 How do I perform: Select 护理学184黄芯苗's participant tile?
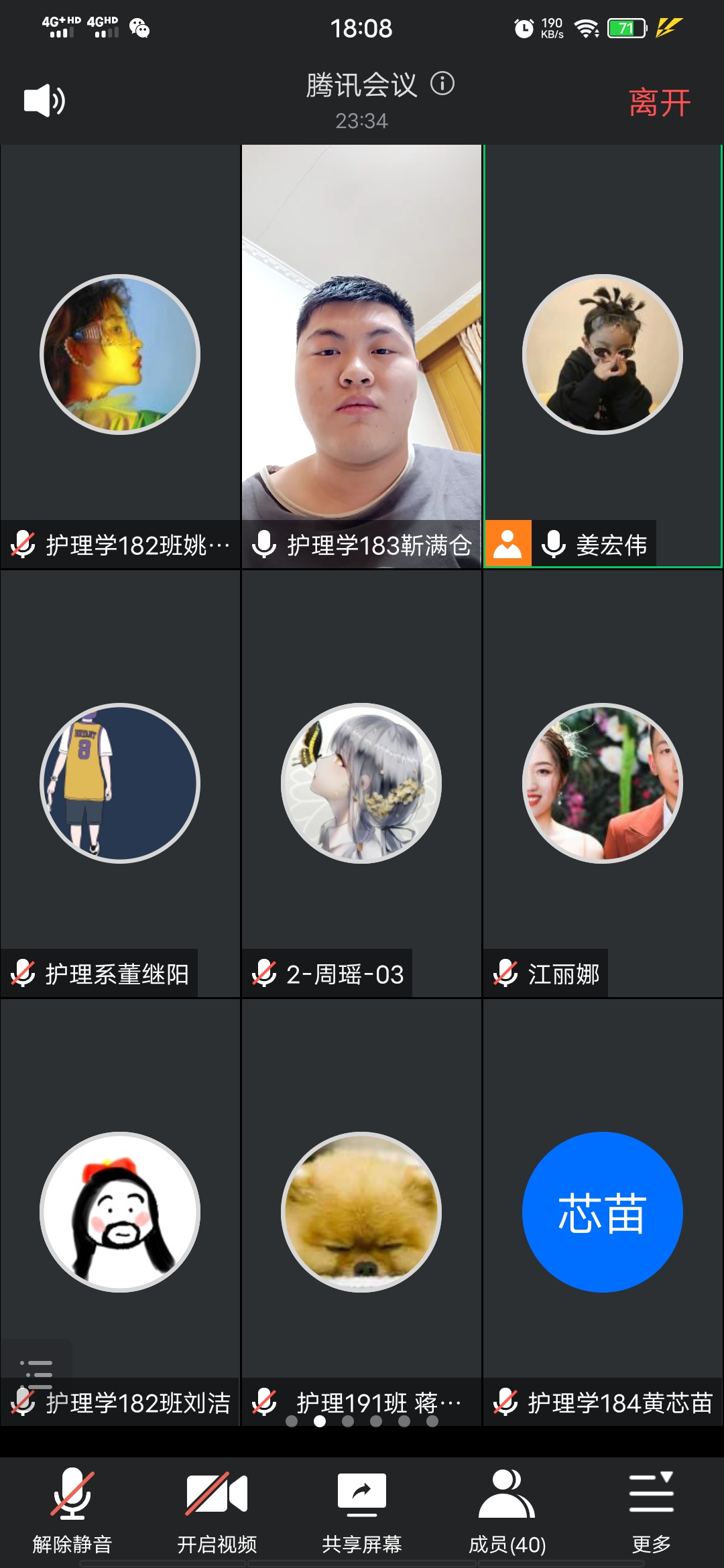603,1212
